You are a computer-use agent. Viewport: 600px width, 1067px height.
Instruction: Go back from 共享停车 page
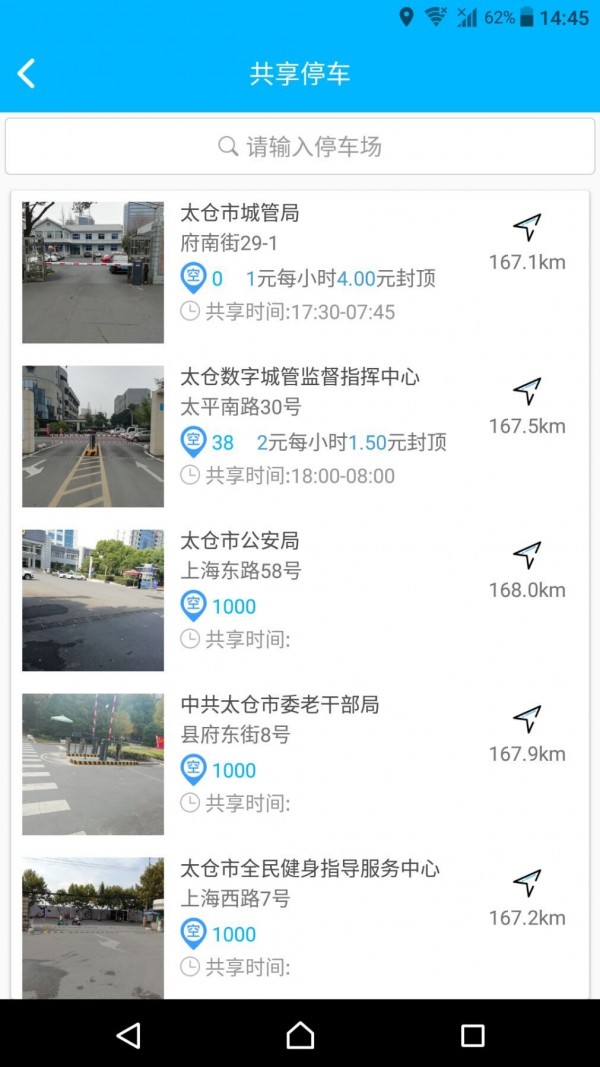[27, 73]
